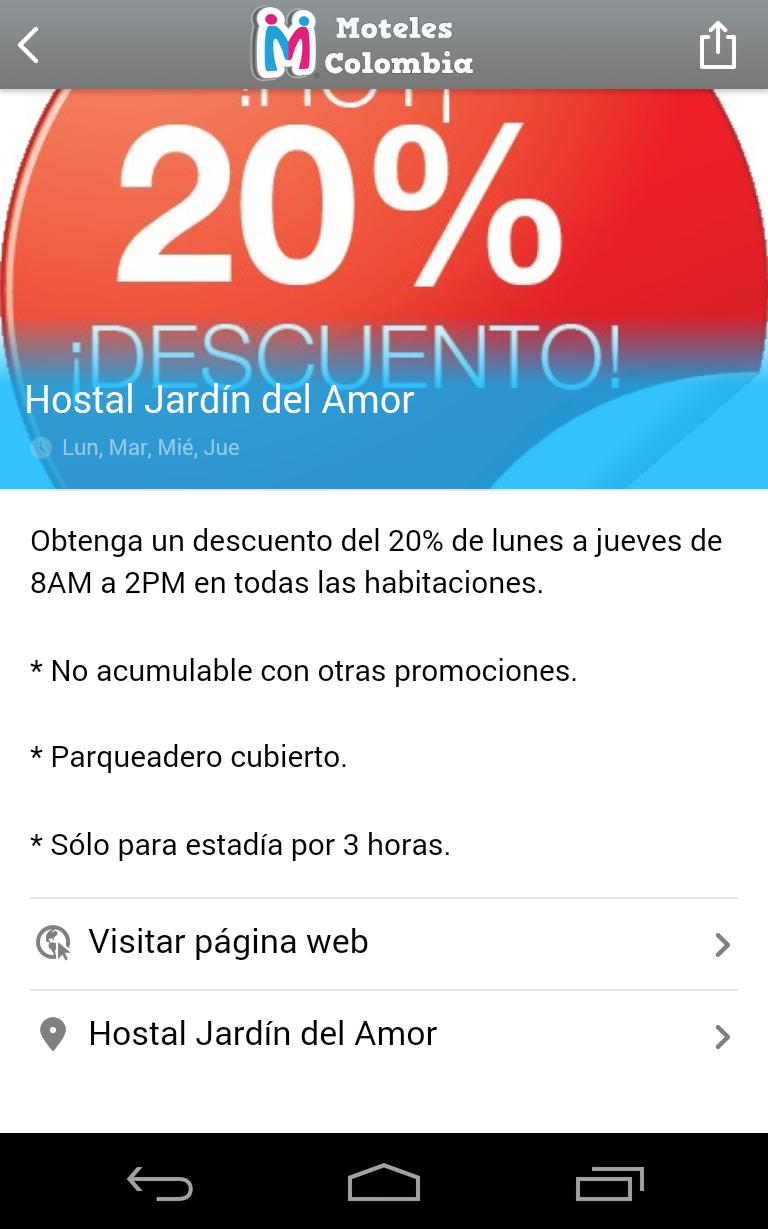
Task: Tap the clock icon next to the weekdays
Action: click(41, 448)
